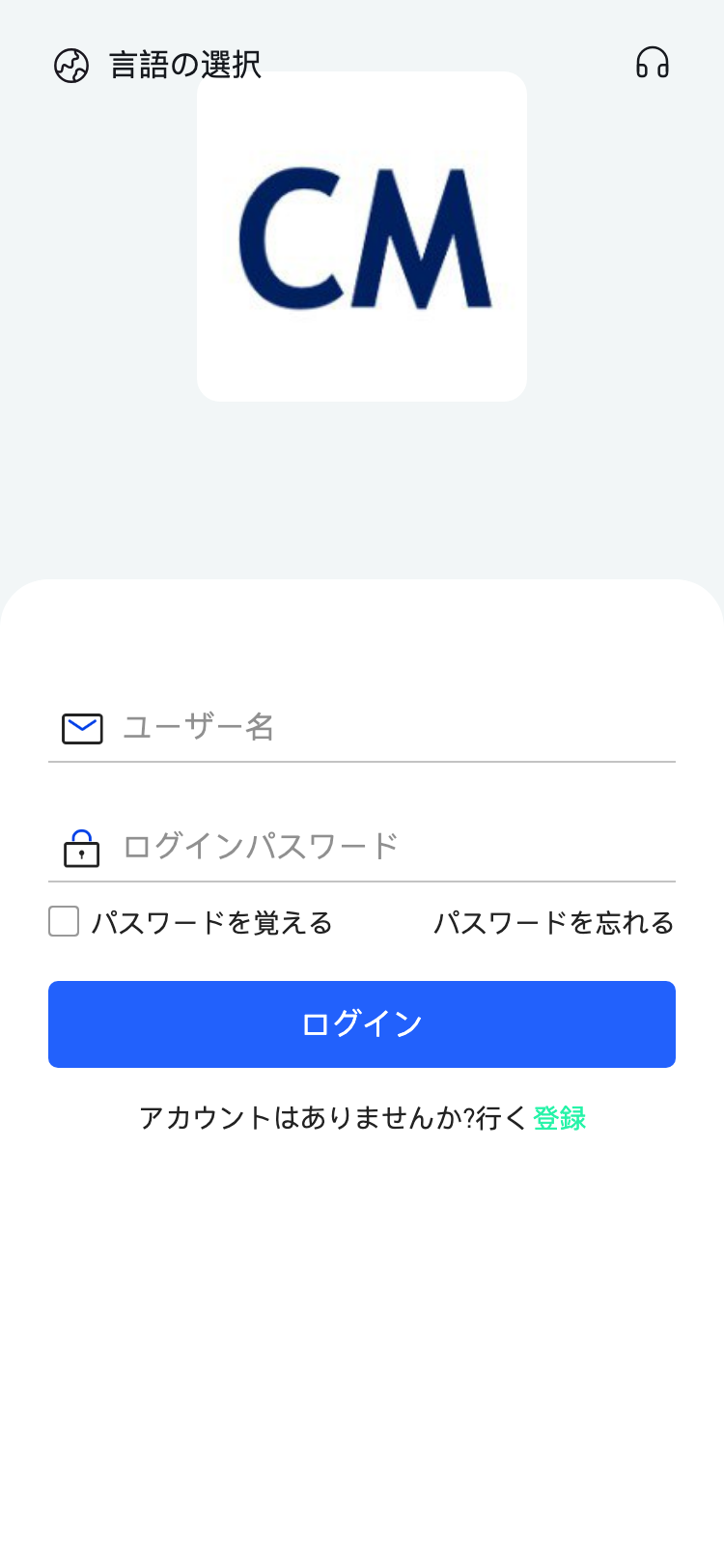The image size is (724, 1568).
Task: Open customer support via headset icon
Action: (654, 64)
